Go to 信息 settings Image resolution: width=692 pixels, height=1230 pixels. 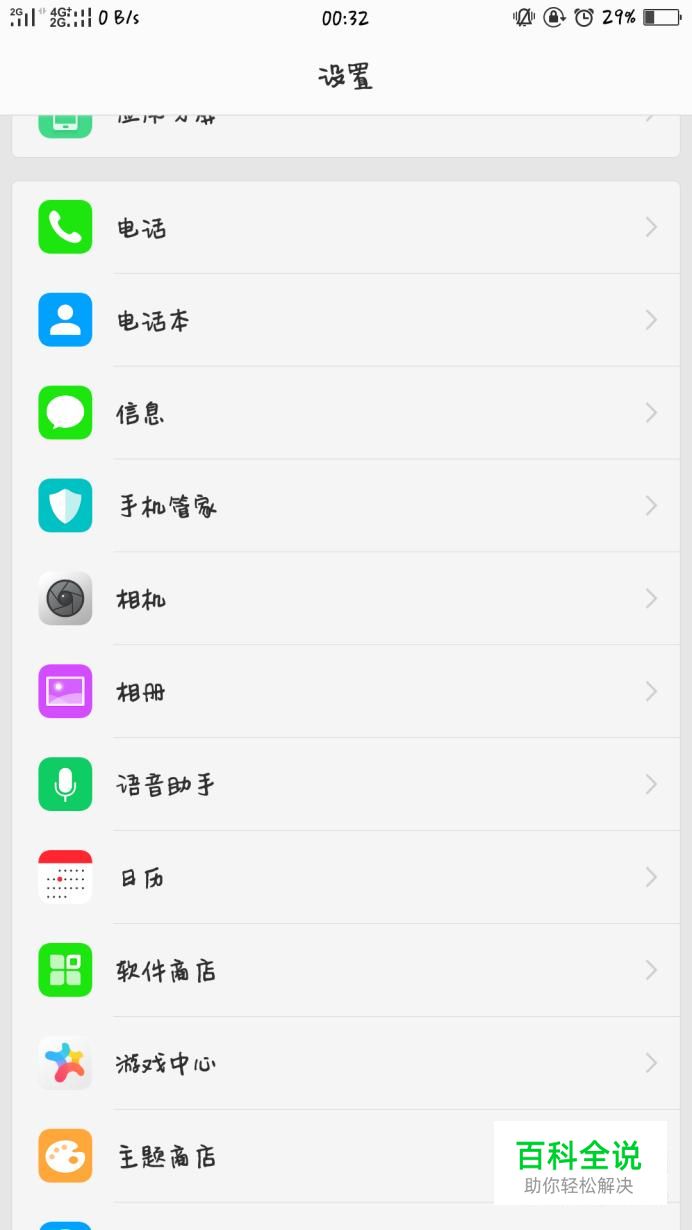point(345,413)
